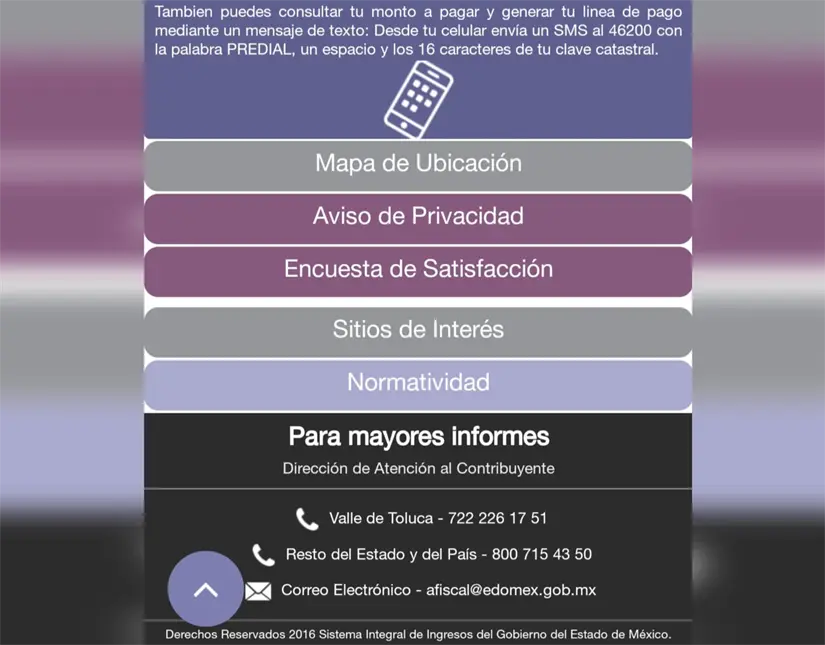The width and height of the screenshot is (825, 645).
Task: Email afiscal@edomex.gob.mx
Action: [x=510, y=590]
